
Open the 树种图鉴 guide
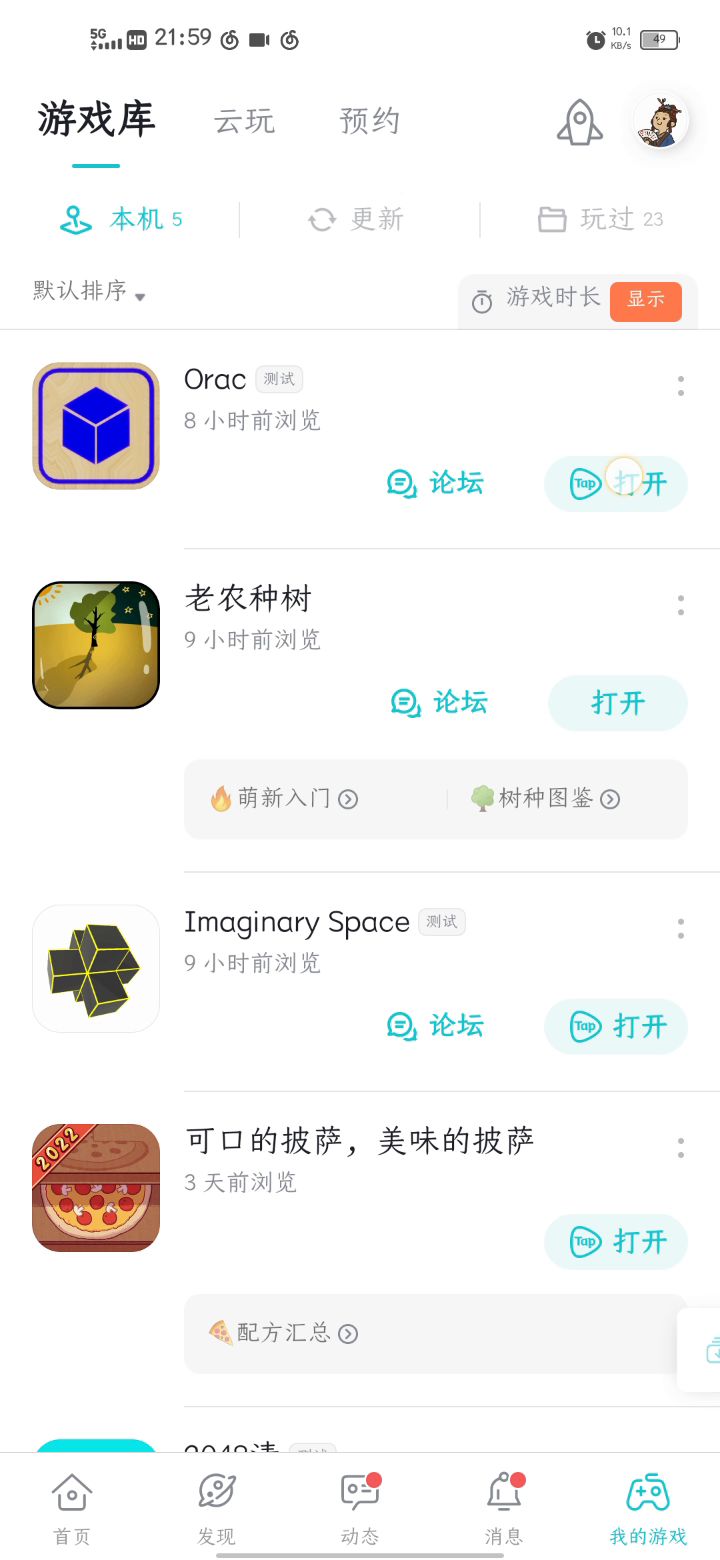click(546, 799)
